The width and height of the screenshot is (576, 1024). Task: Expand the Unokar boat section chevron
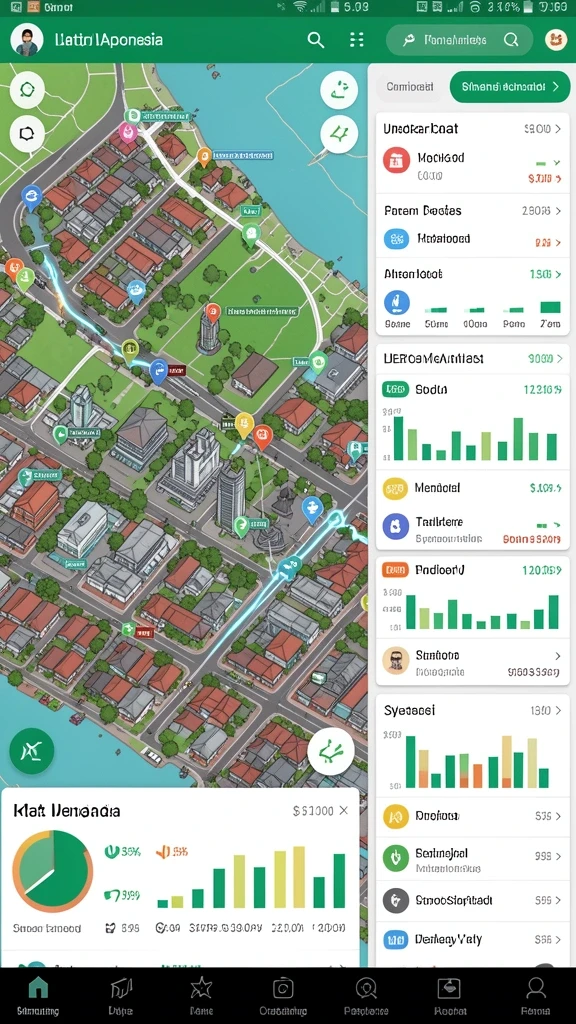[558, 129]
